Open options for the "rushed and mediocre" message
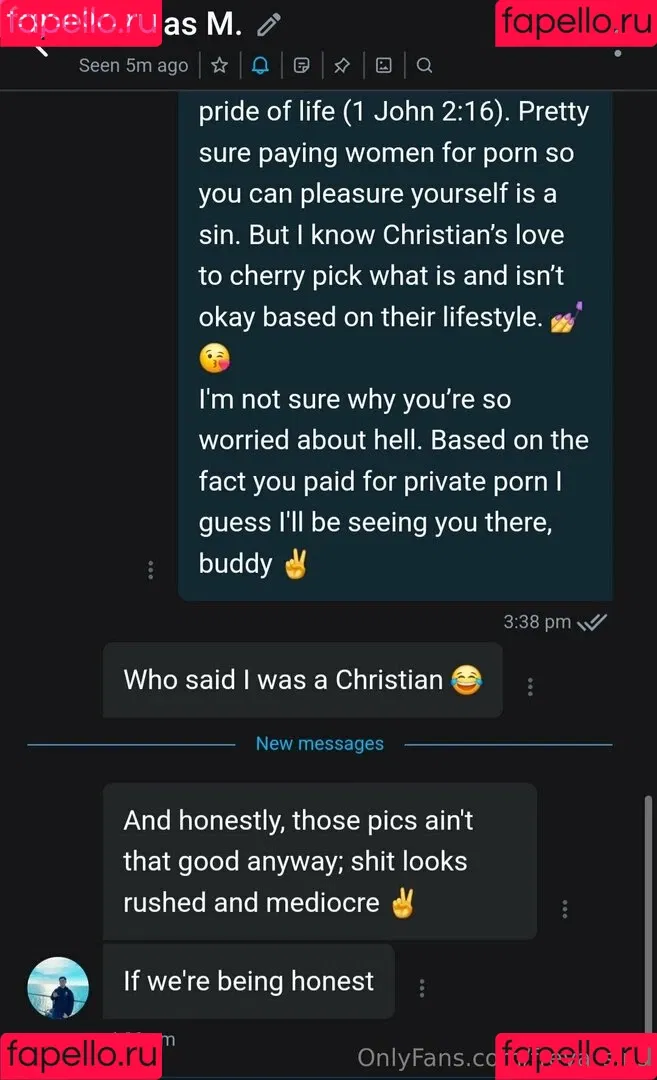This screenshot has height=1080, width=657. tap(565, 909)
